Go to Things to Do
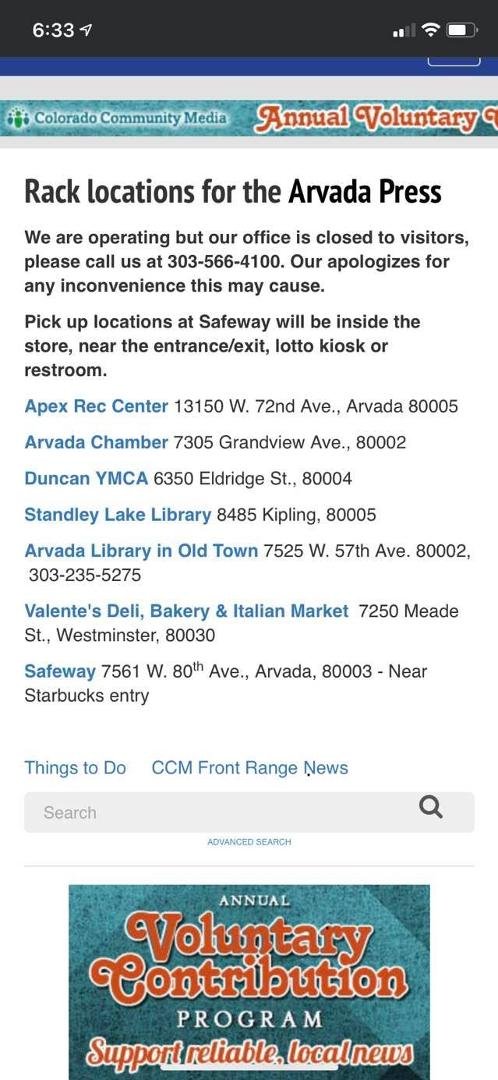This screenshot has height=1080, width=498. pos(75,768)
